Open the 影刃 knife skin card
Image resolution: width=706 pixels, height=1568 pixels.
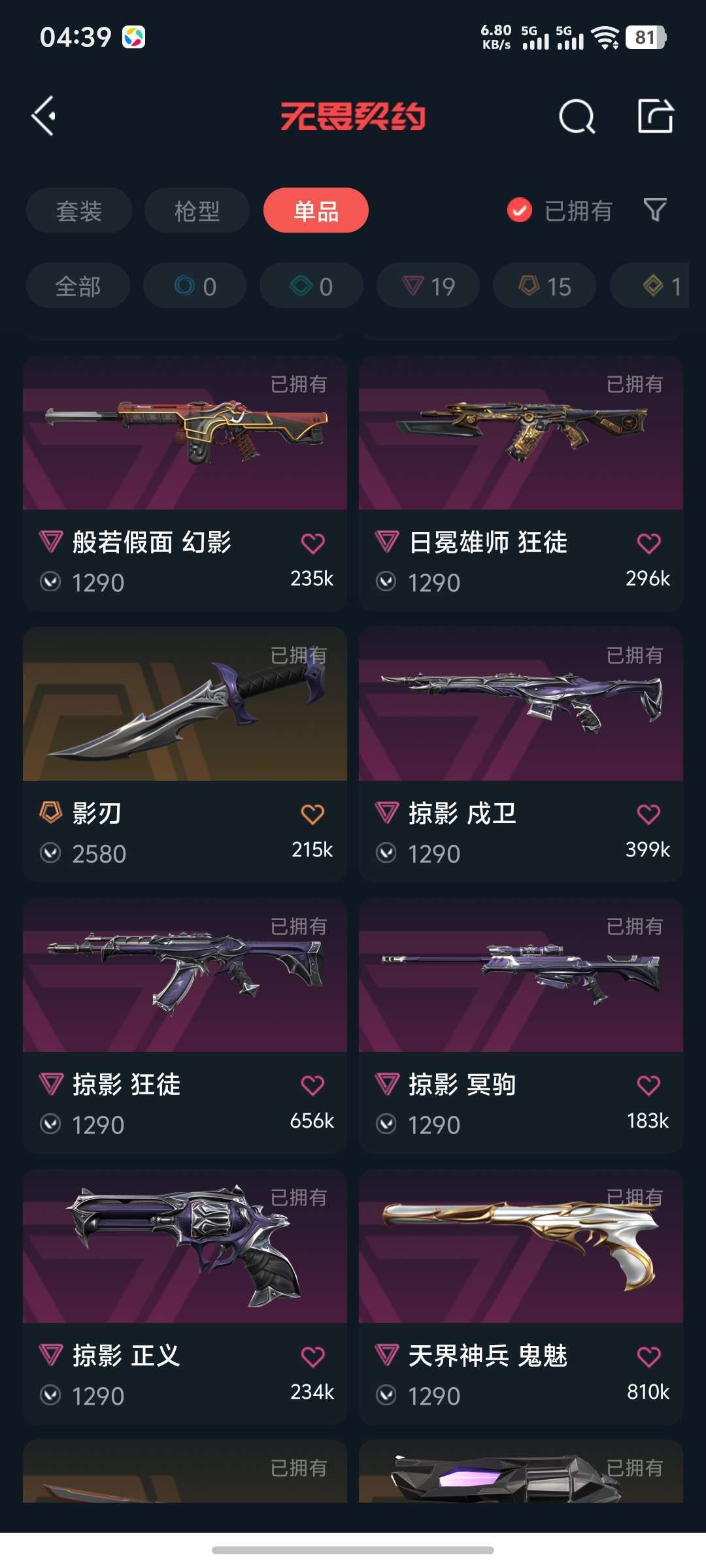[x=185, y=755]
